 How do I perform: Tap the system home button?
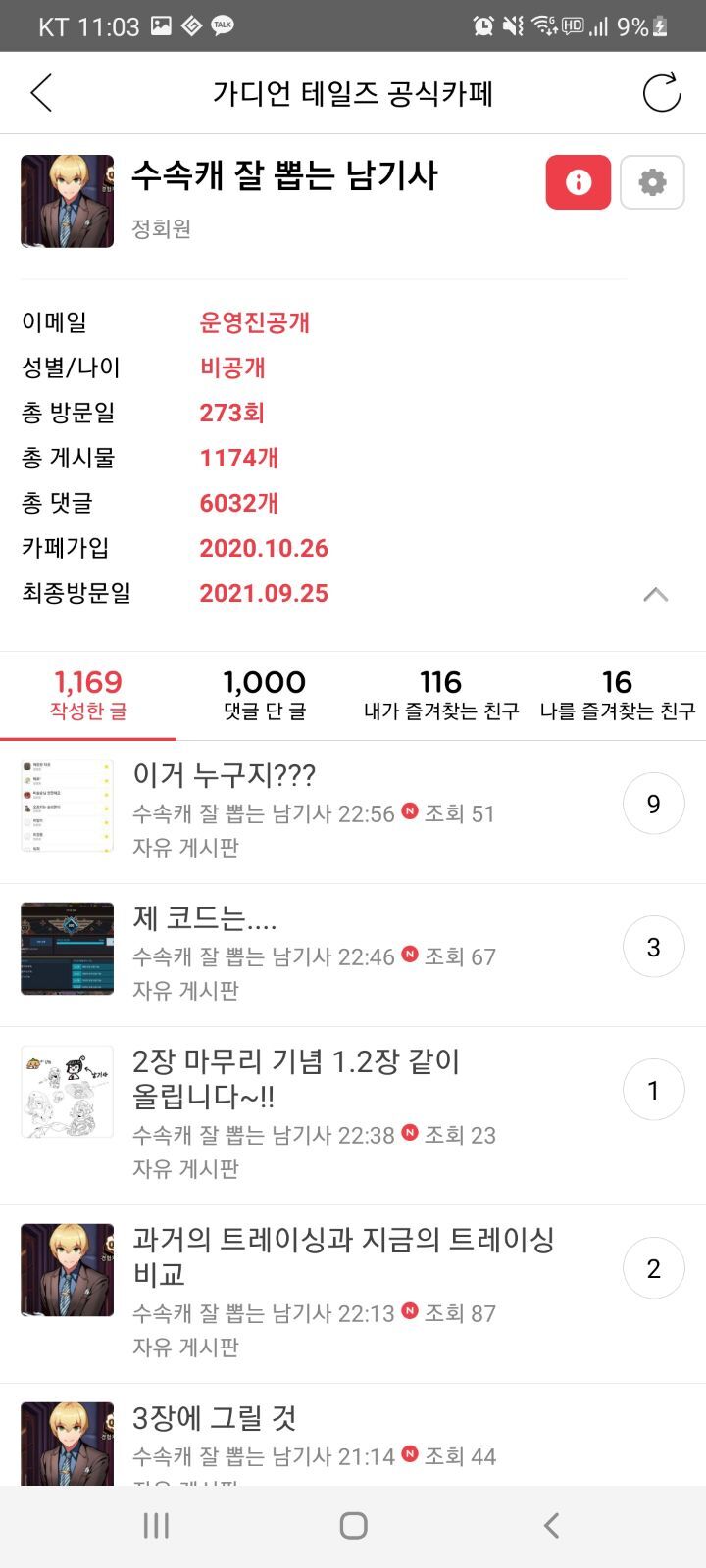pyautogui.click(x=353, y=1525)
